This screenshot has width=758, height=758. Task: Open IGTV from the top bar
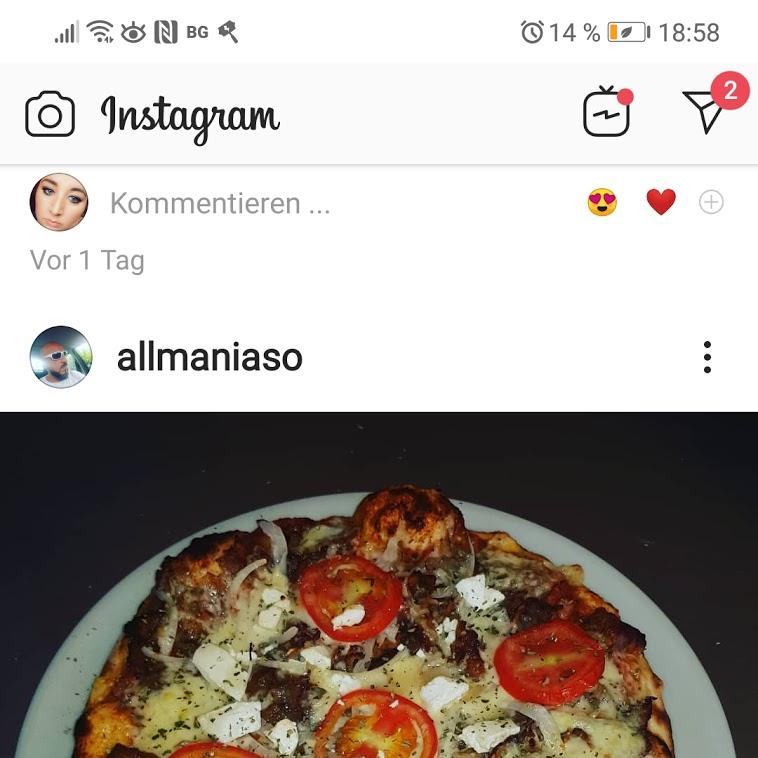click(x=607, y=112)
